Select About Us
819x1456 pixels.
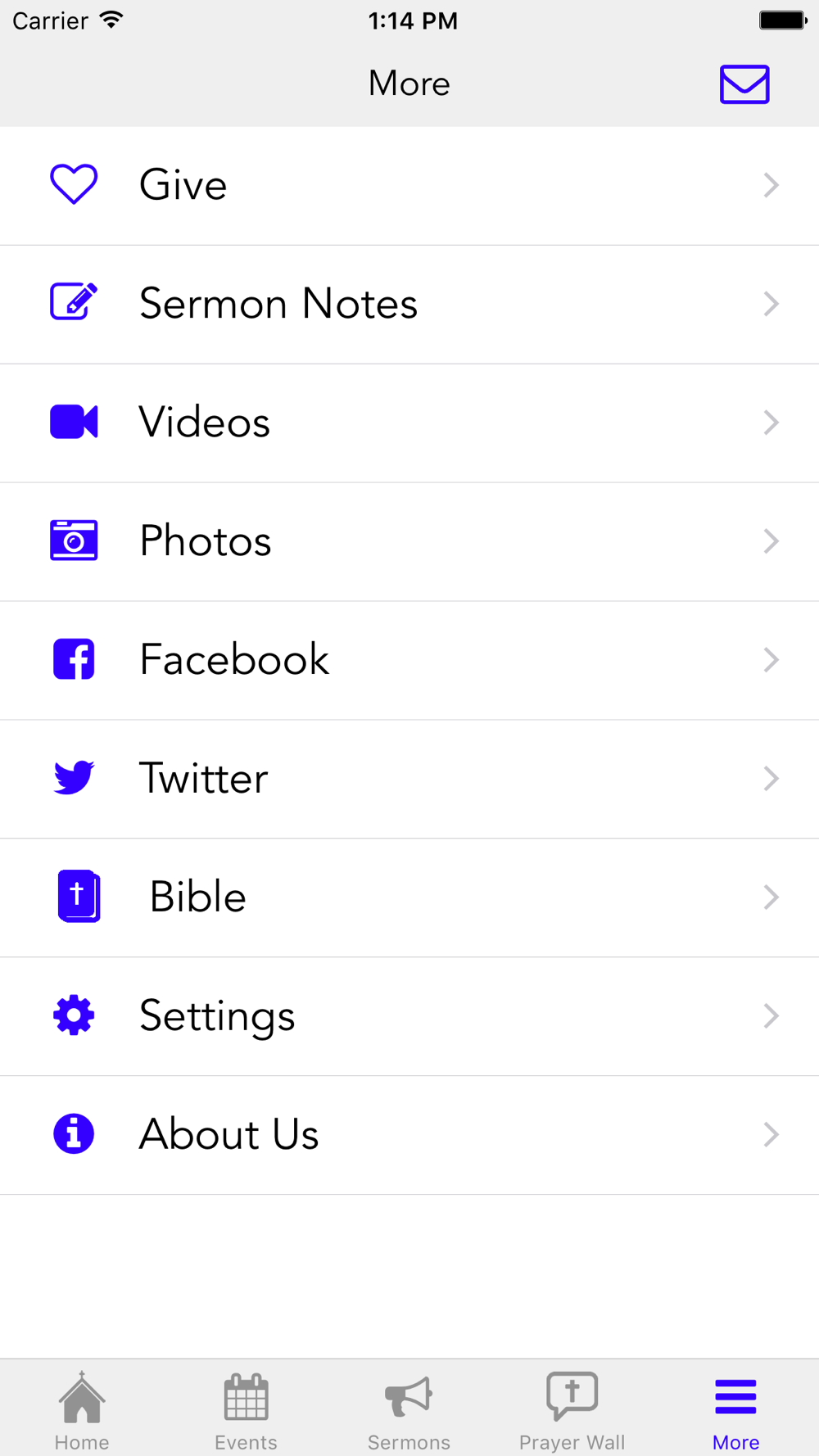[x=409, y=1135]
